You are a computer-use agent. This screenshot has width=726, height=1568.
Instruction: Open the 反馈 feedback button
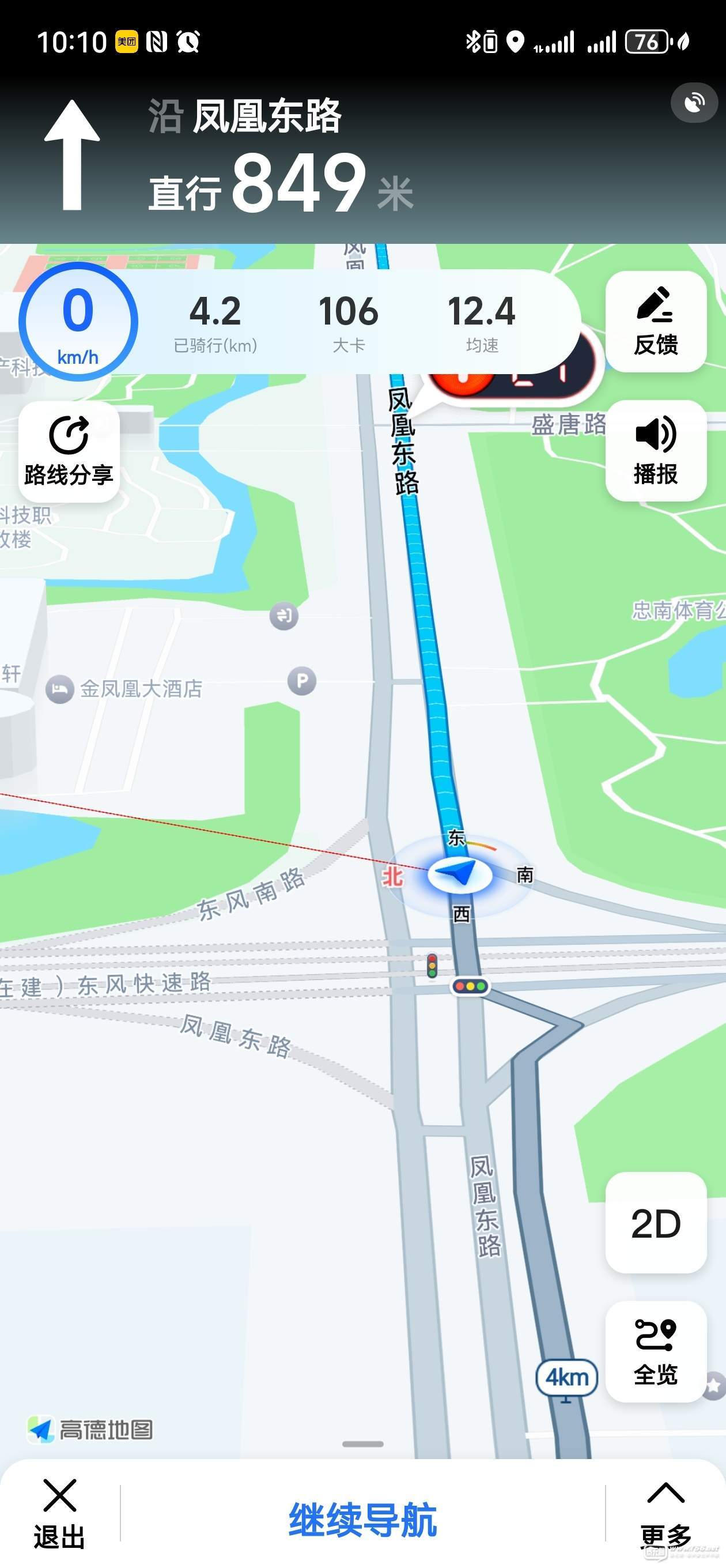[x=655, y=322]
